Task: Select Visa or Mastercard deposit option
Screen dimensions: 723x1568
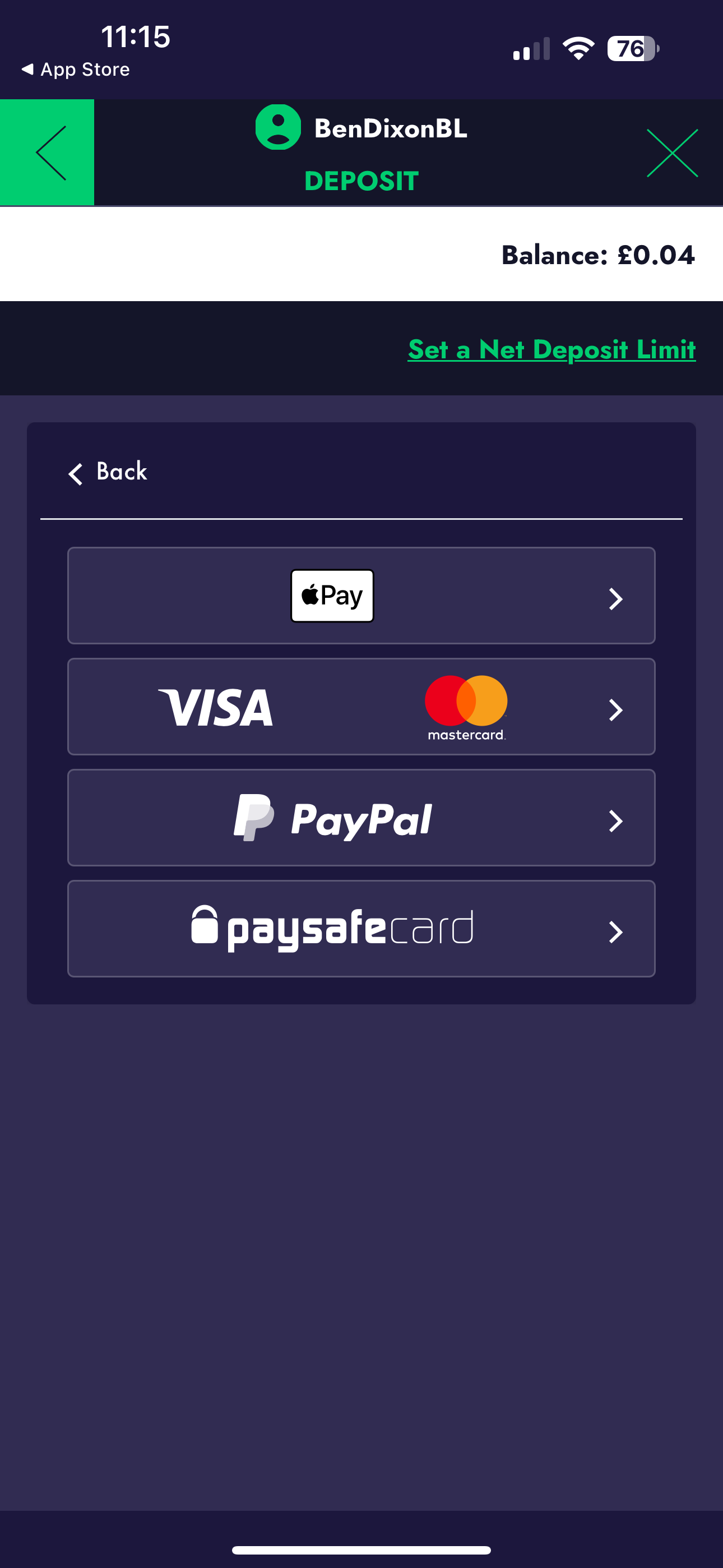Action: [361, 707]
